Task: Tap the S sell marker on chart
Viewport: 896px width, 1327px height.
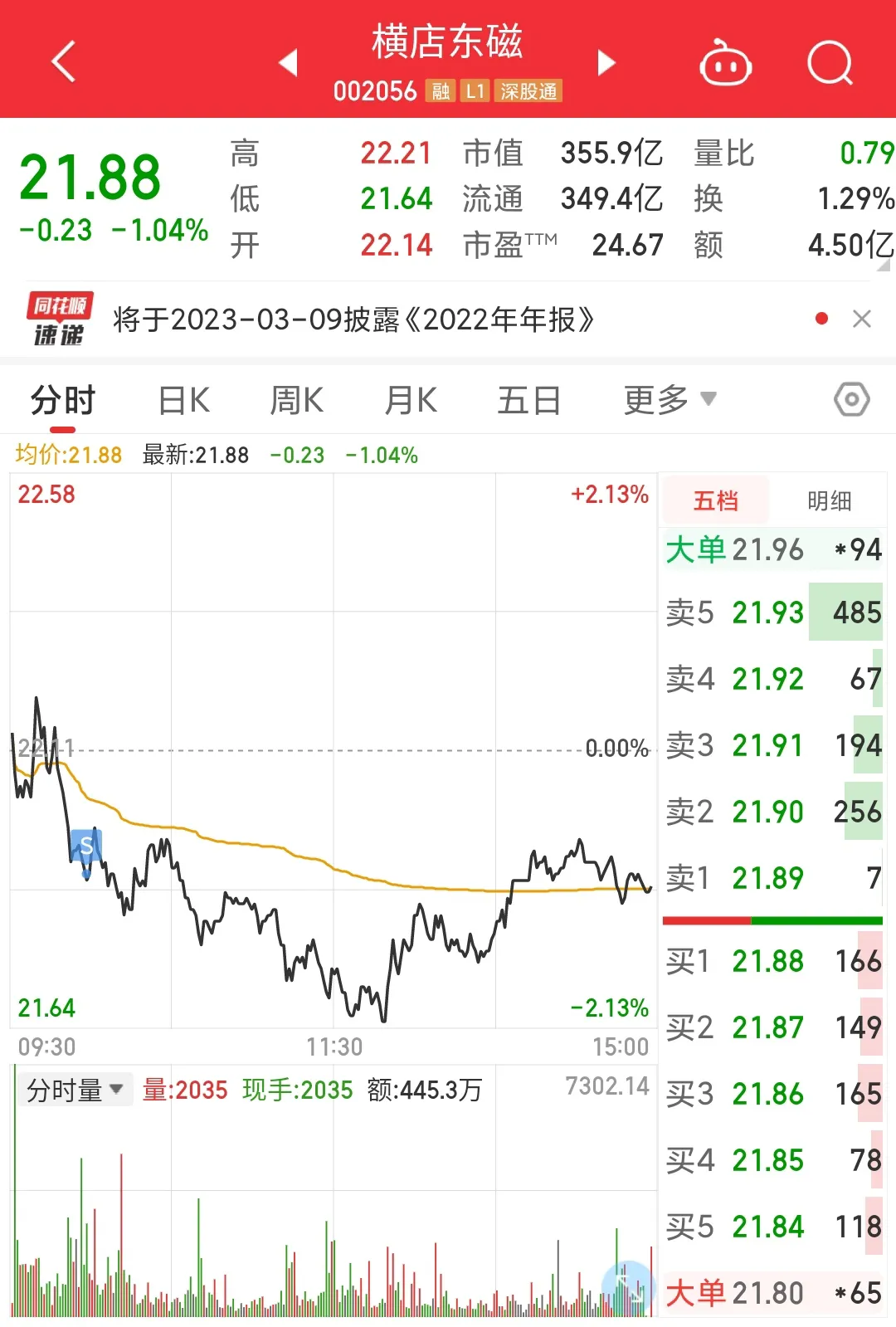Action: point(86,846)
